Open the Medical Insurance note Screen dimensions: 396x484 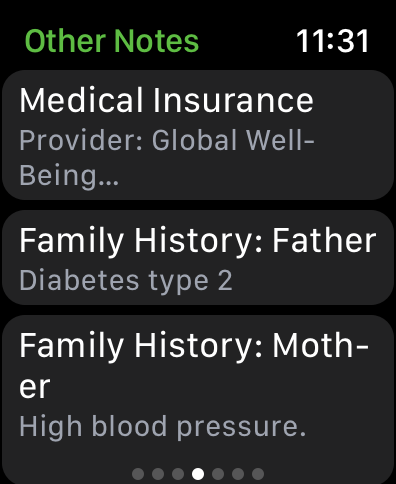(198, 135)
